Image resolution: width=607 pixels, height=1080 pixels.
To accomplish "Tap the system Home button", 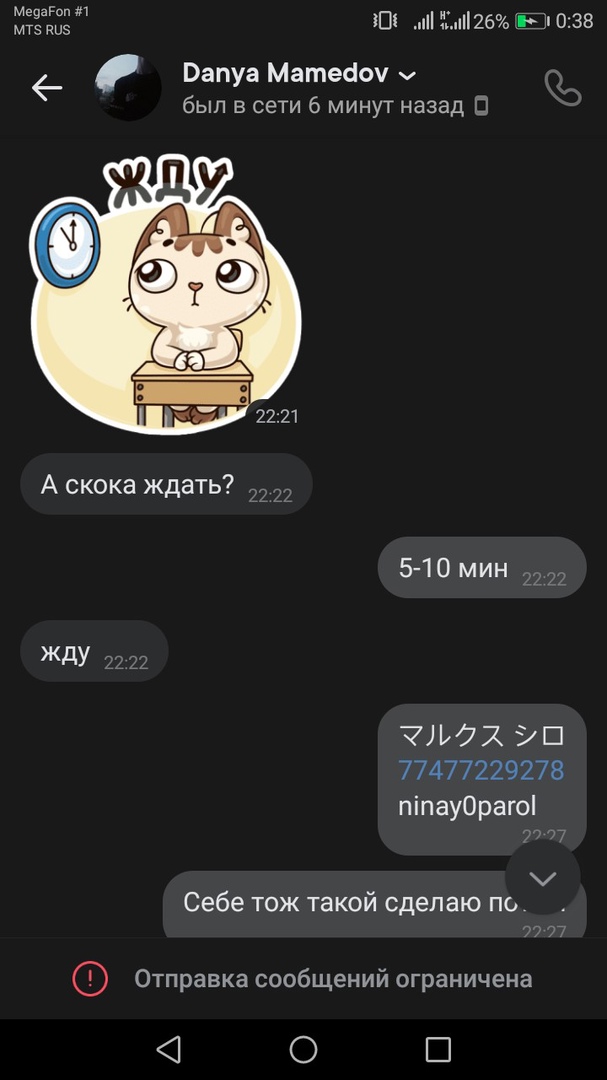I will click(303, 1049).
